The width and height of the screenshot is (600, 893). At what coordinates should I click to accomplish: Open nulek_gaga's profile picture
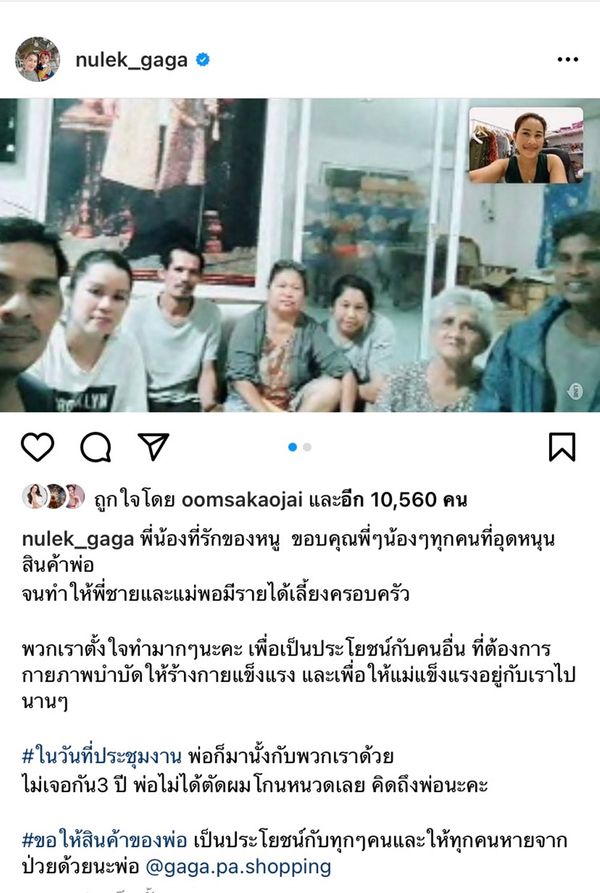coord(37,60)
